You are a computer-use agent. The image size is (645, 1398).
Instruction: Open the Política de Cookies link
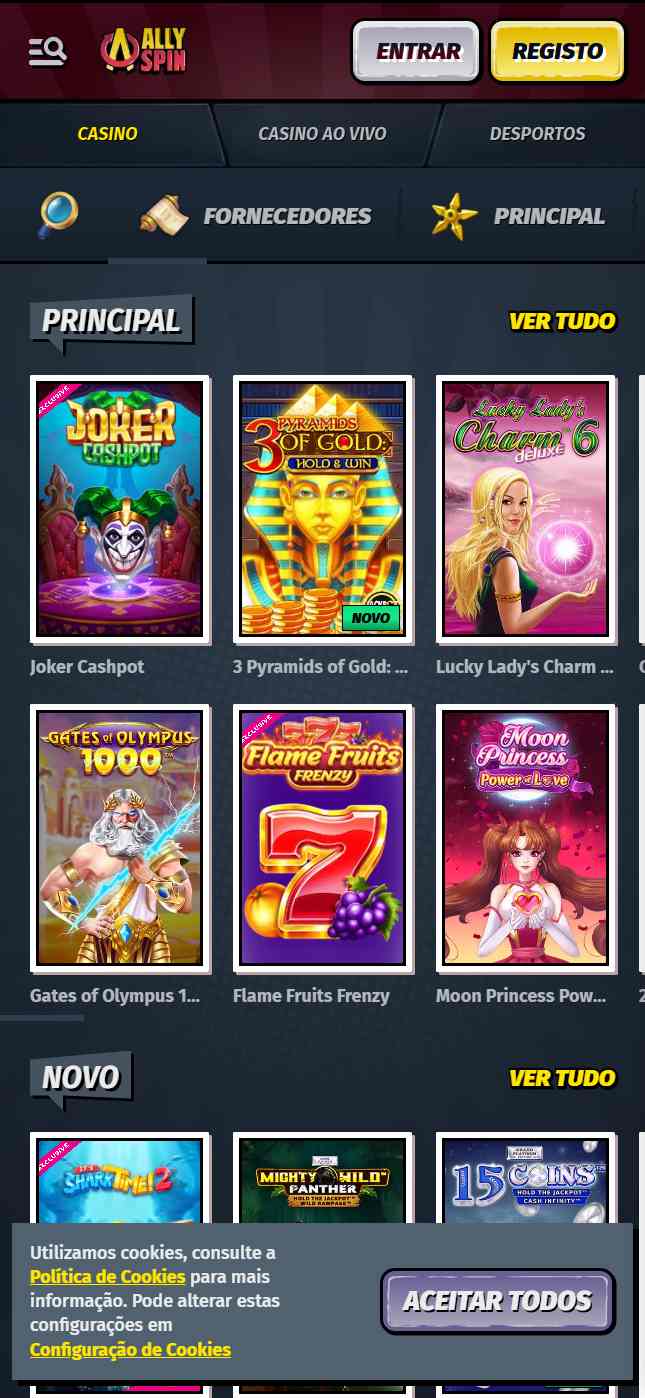107,1277
